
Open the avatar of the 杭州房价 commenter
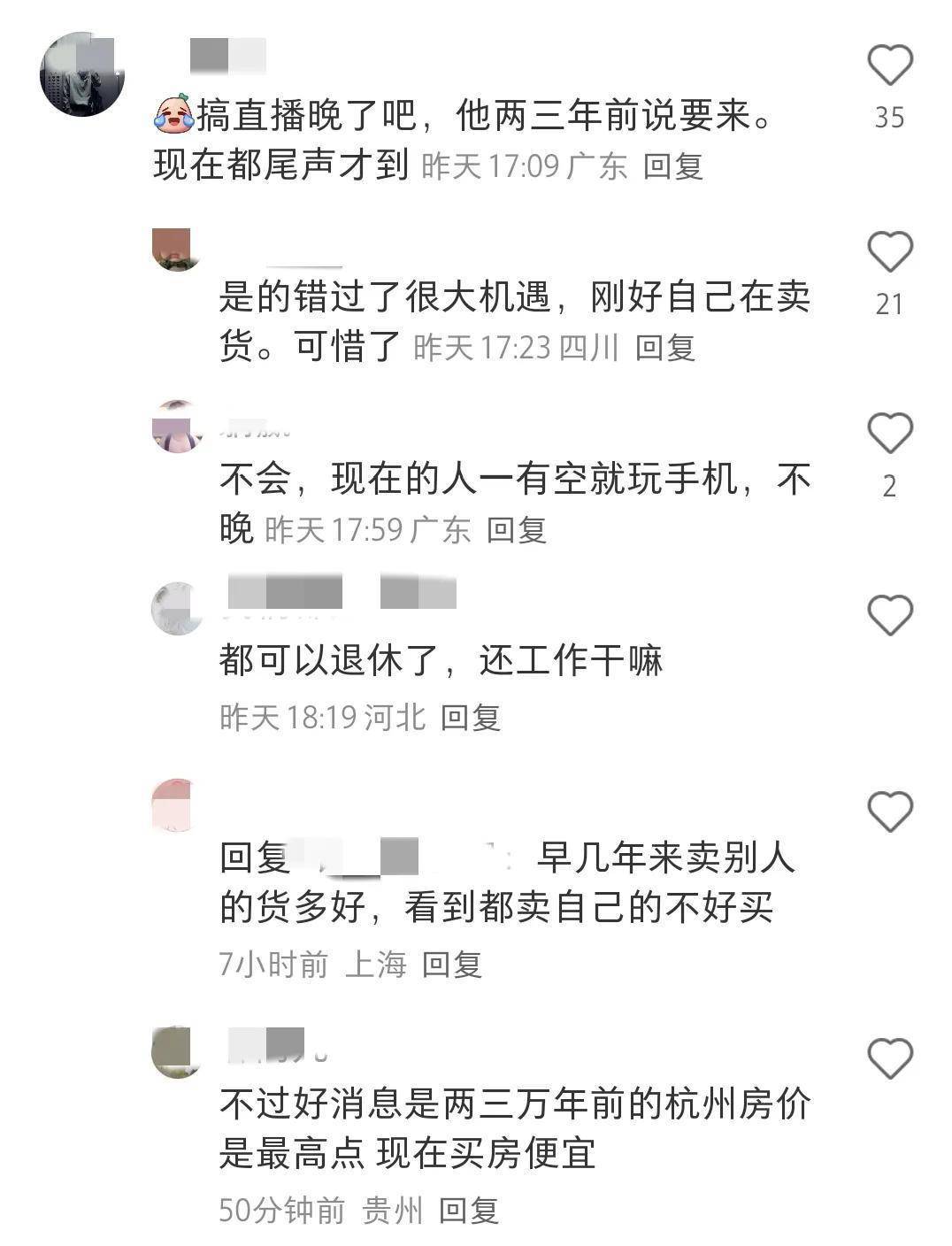pos(177,1052)
